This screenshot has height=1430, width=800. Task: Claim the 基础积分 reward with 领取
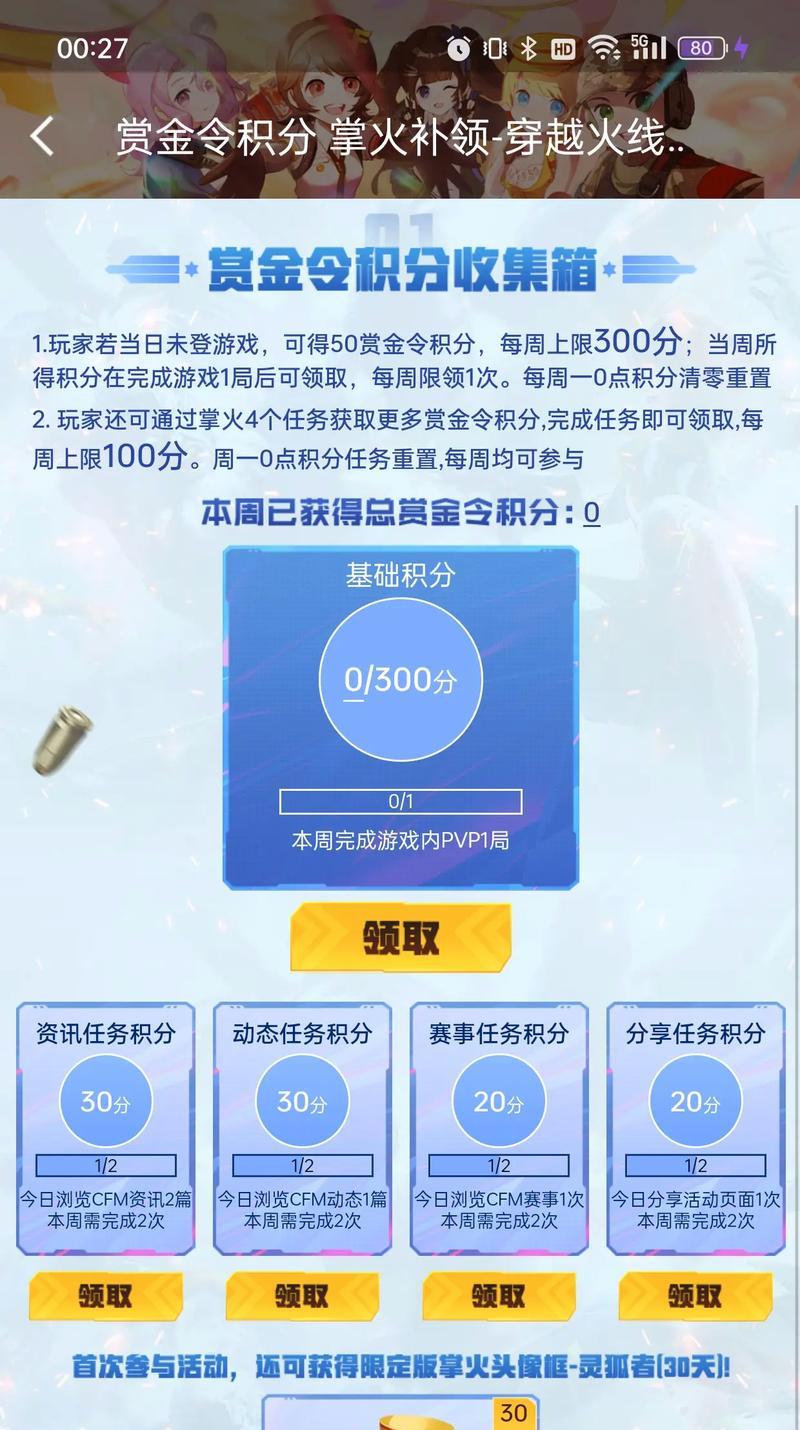pos(400,938)
